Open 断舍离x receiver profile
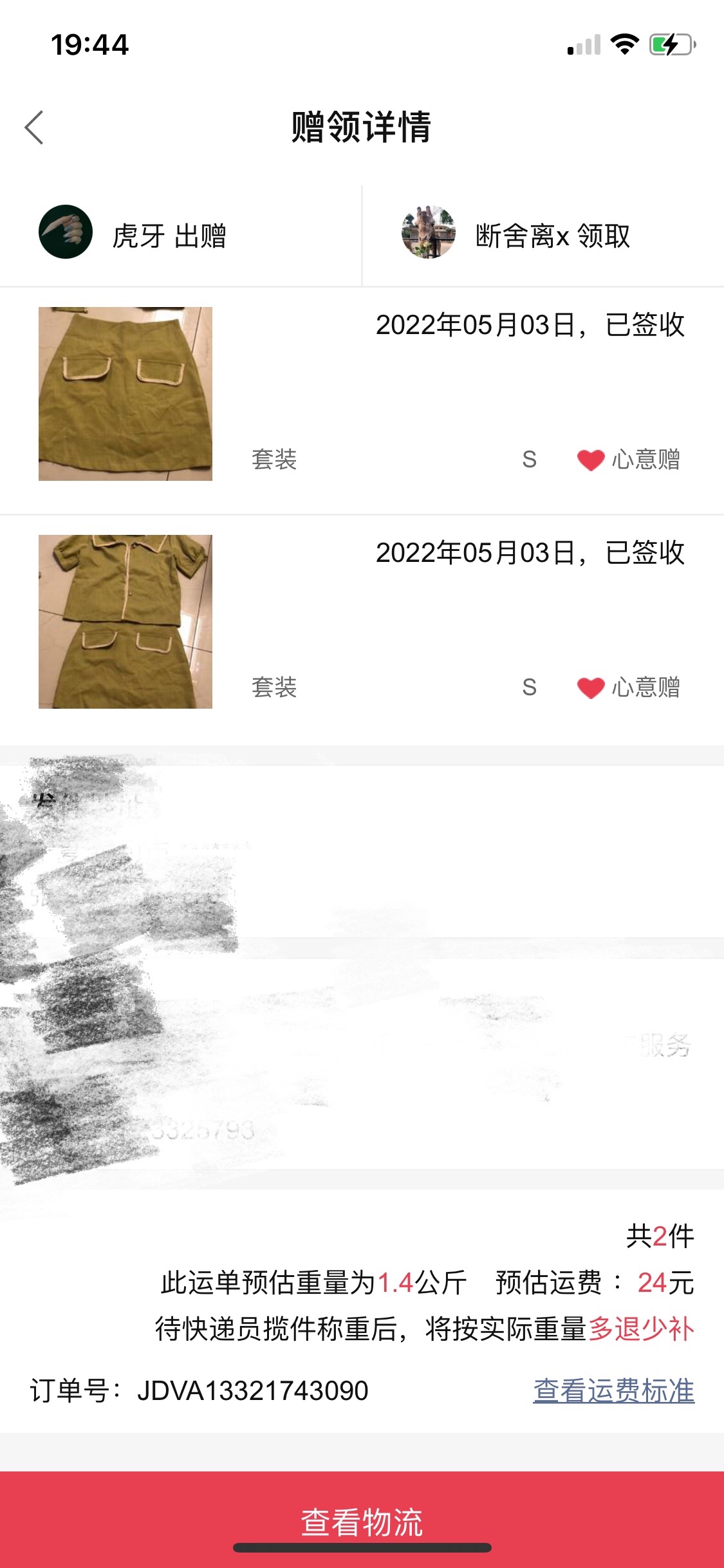This screenshot has height=1568, width=724. (x=429, y=233)
